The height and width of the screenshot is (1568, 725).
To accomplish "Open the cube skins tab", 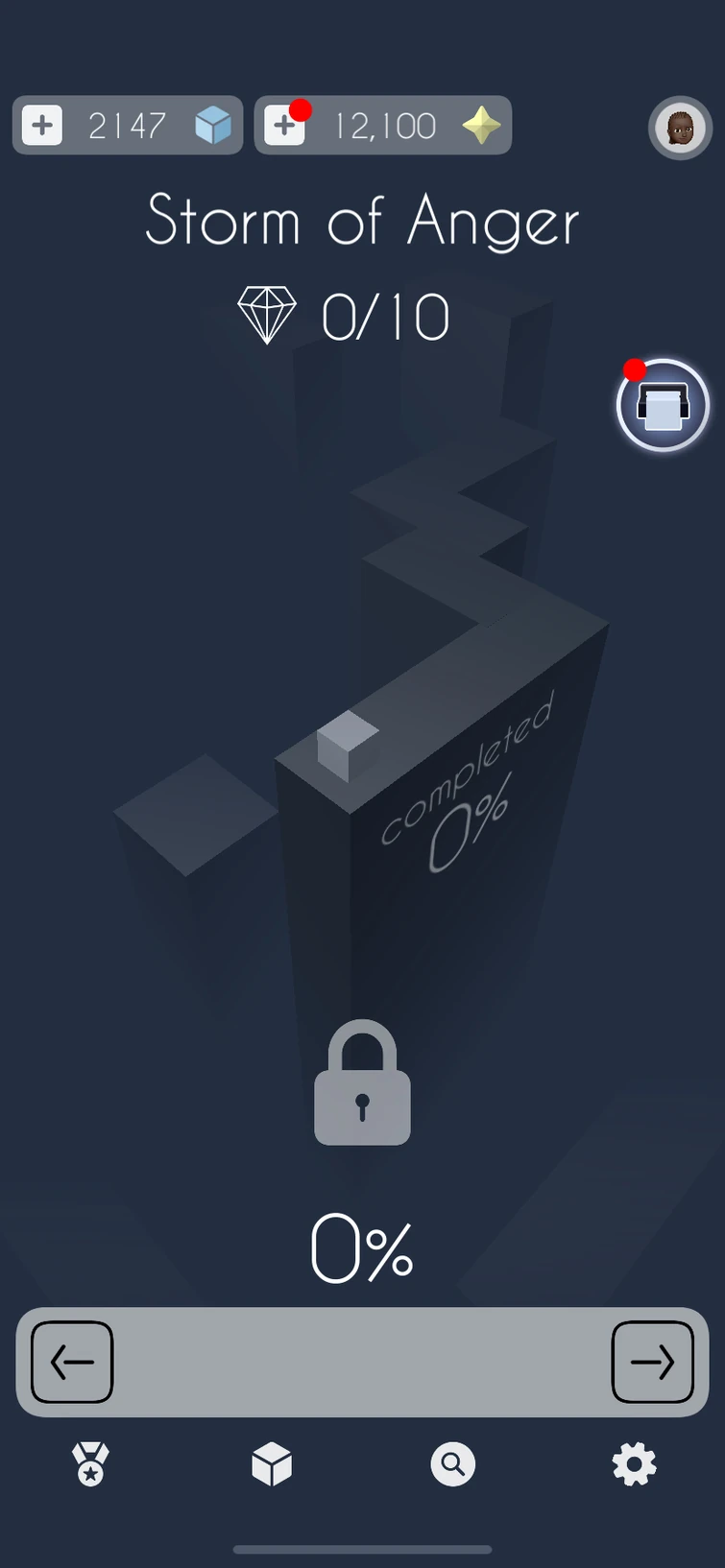I will click(x=272, y=1465).
